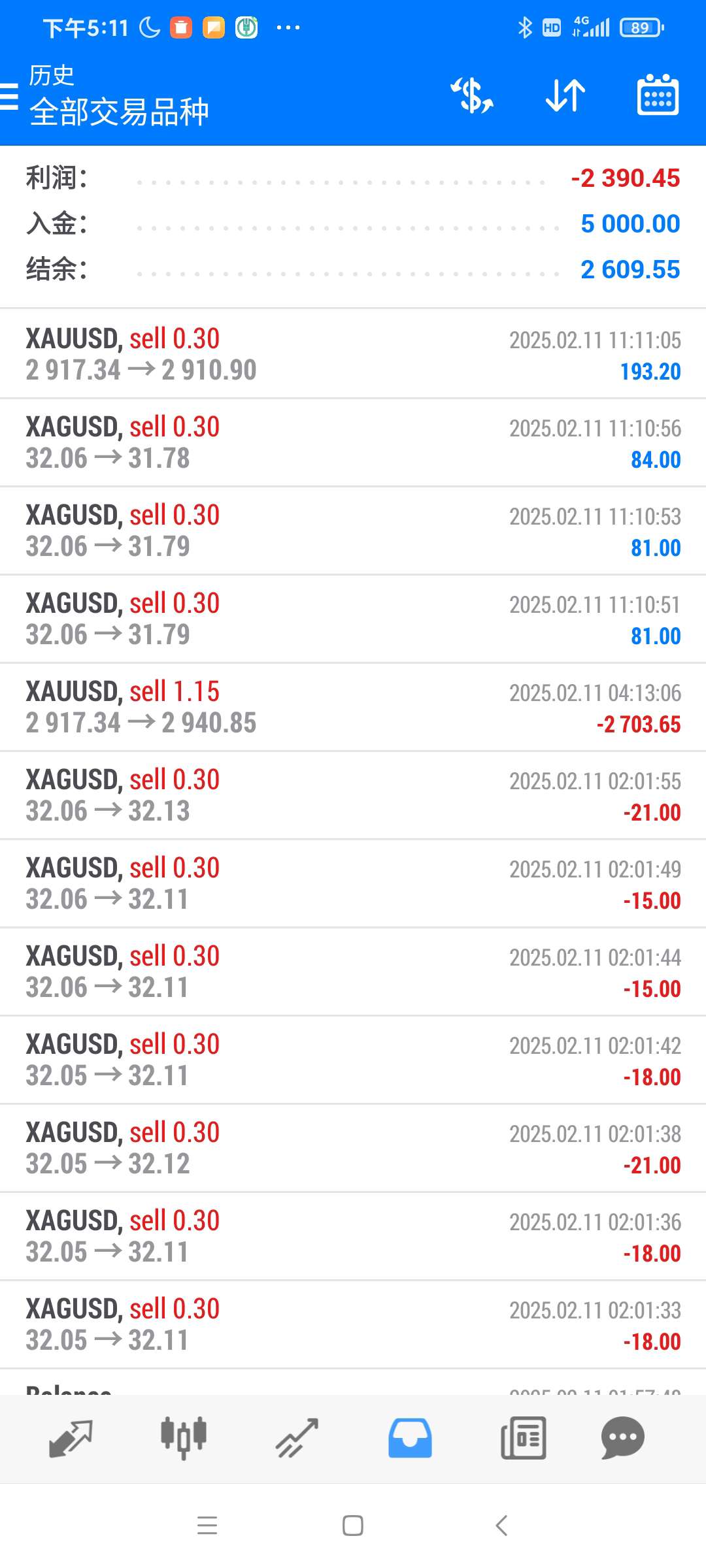Image resolution: width=706 pixels, height=1568 pixels.
Task: Open XAGUSD trade closed at 02:01:38
Action: (x=353, y=1148)
